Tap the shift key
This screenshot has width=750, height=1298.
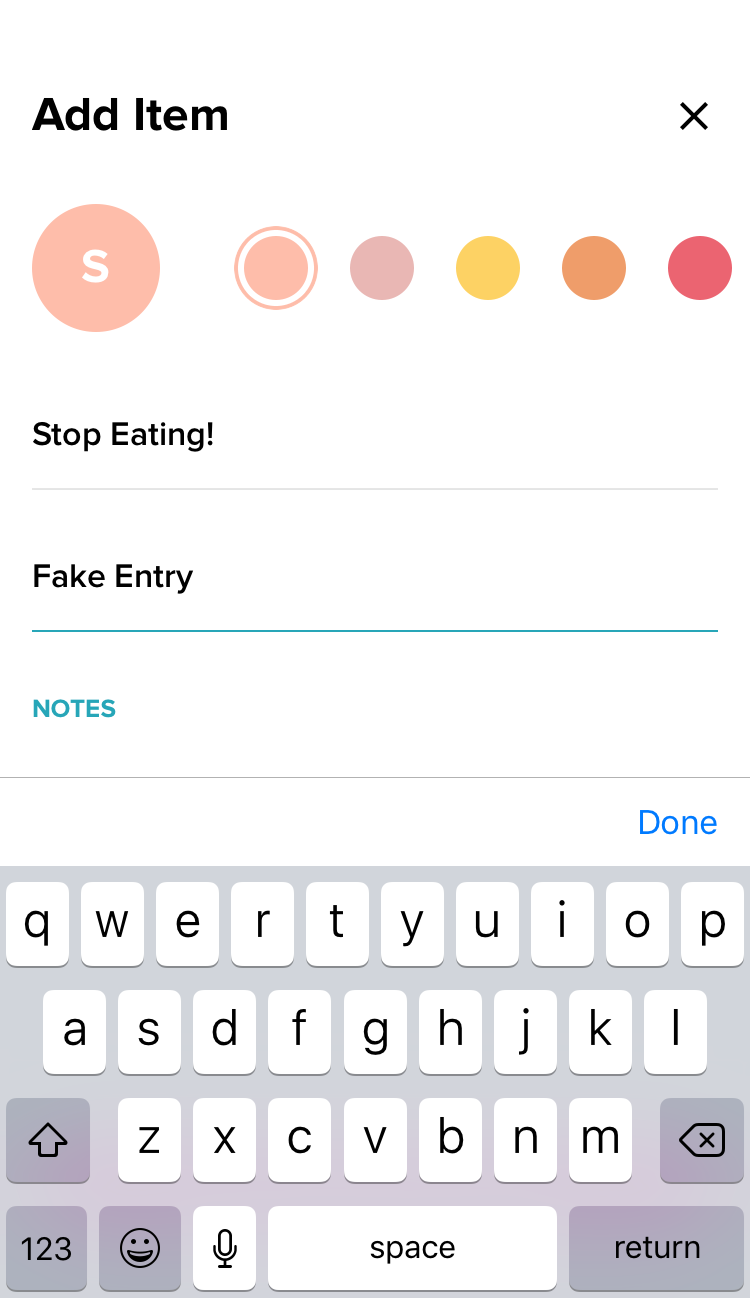(48, 1139)
